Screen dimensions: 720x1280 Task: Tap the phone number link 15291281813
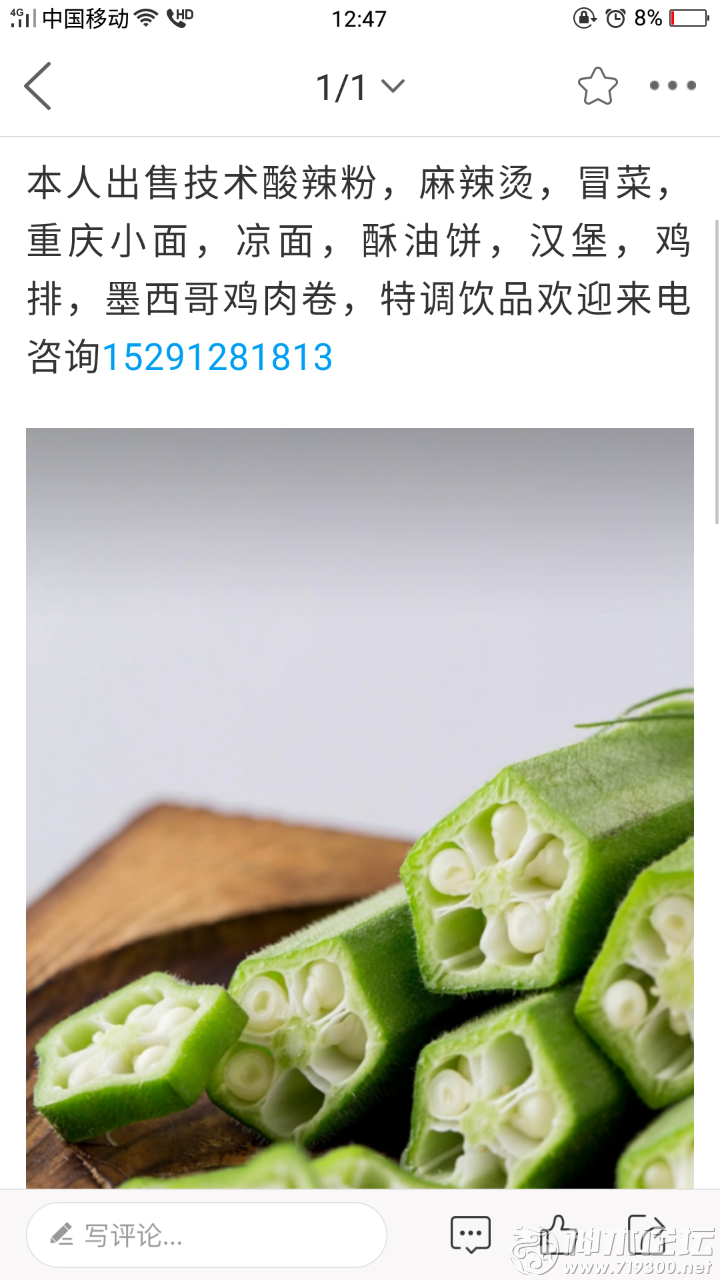(217, 357)
